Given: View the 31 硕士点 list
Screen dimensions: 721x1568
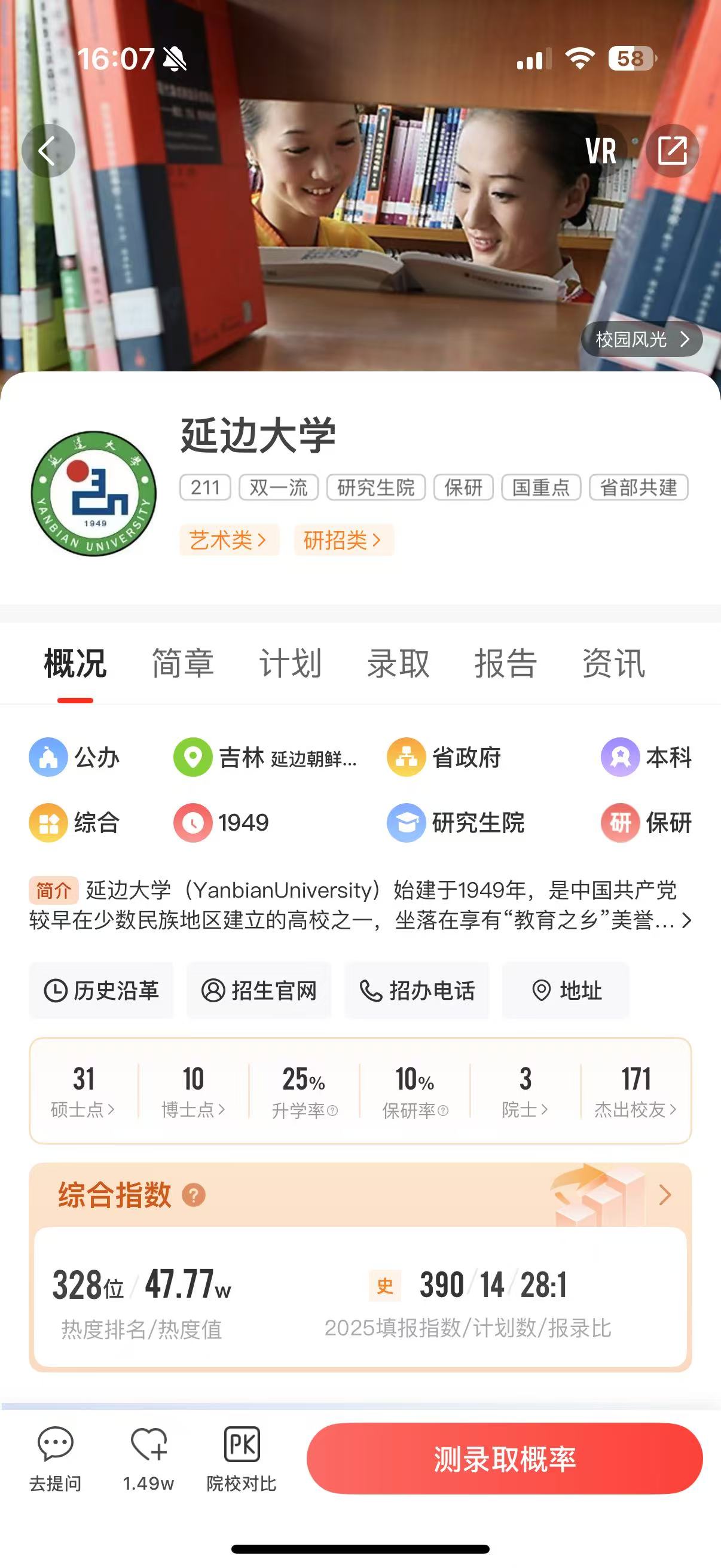Looking at the screenshot, I should [x=83, y=1091].
